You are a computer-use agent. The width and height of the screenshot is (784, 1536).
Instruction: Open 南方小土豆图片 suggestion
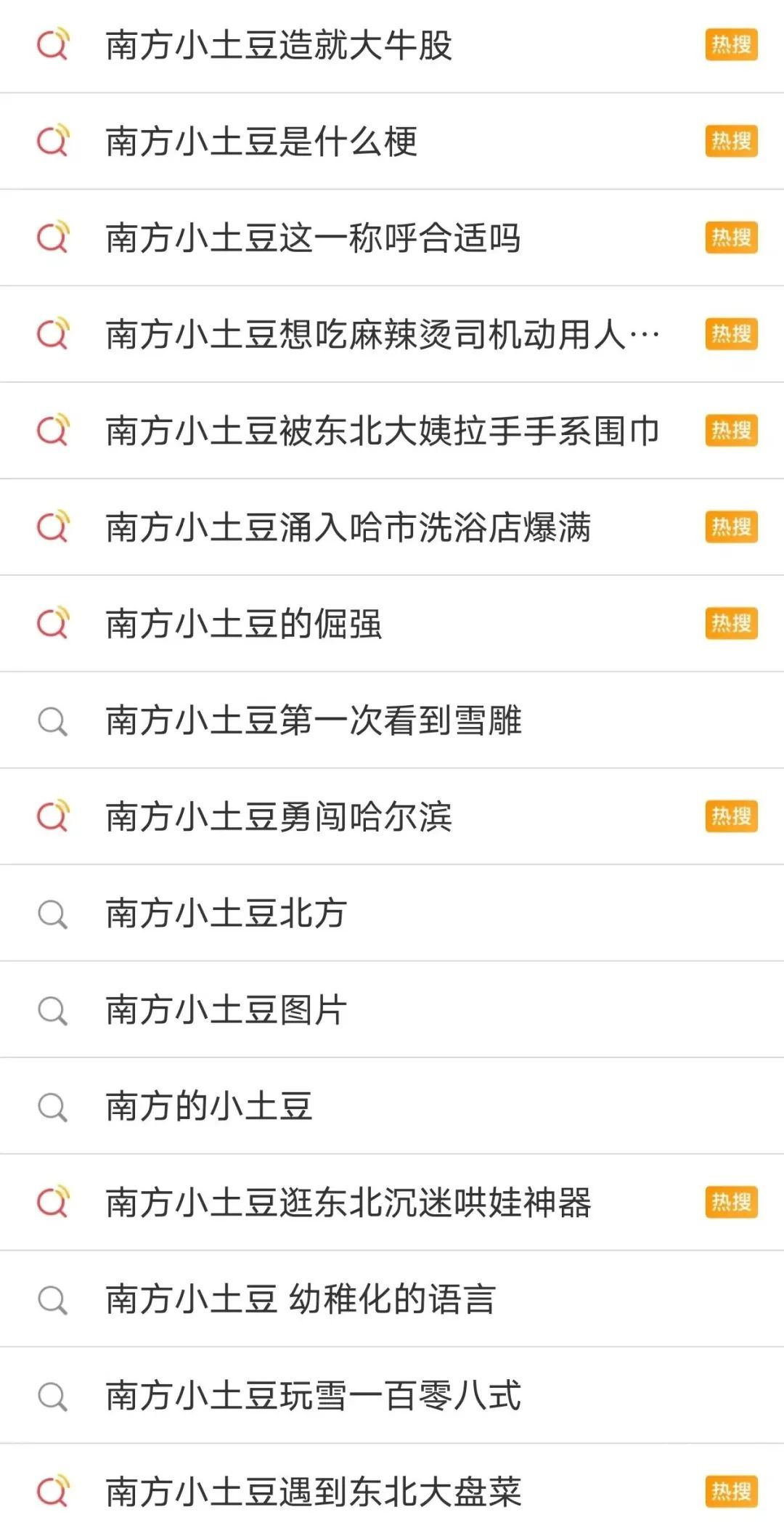[392, 1009]
